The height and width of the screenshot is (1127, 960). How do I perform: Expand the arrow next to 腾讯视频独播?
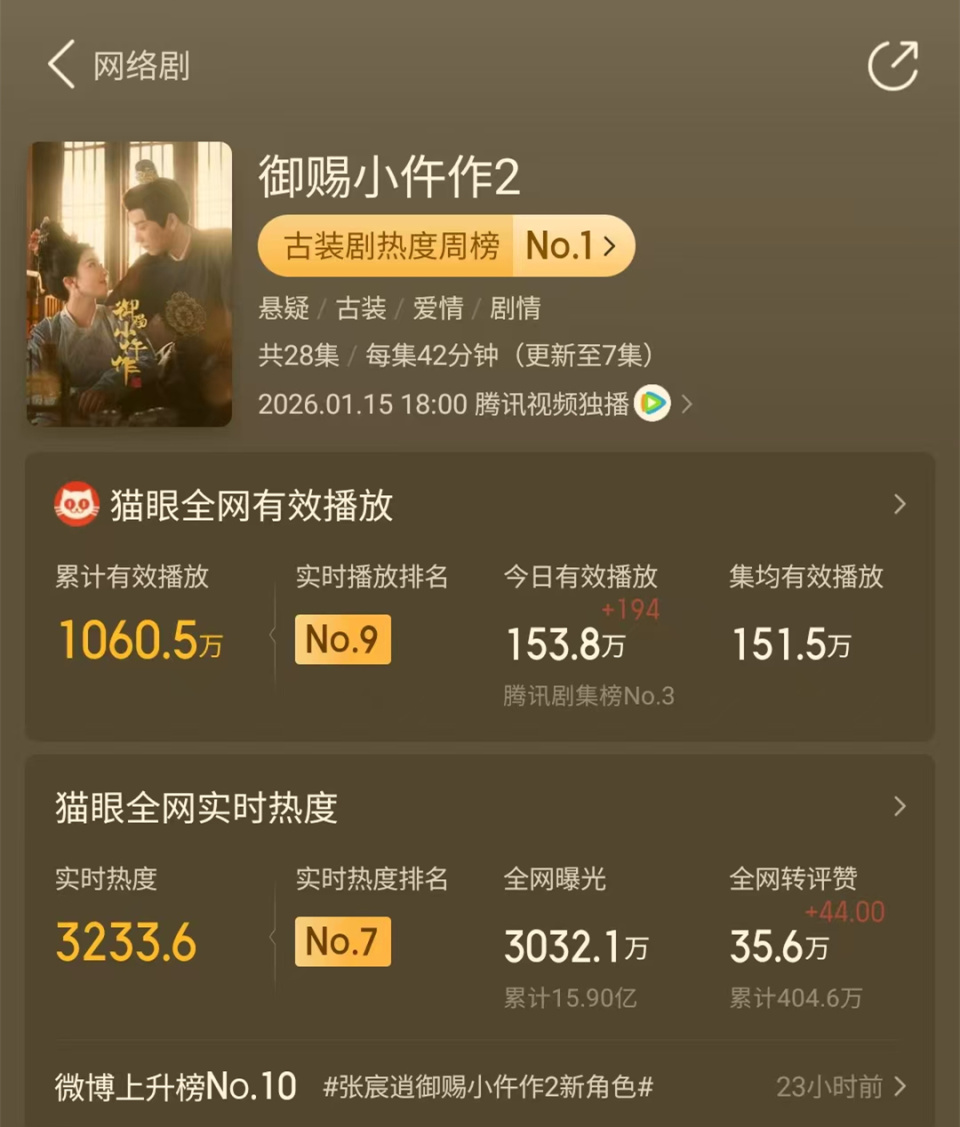click(687, 405)
